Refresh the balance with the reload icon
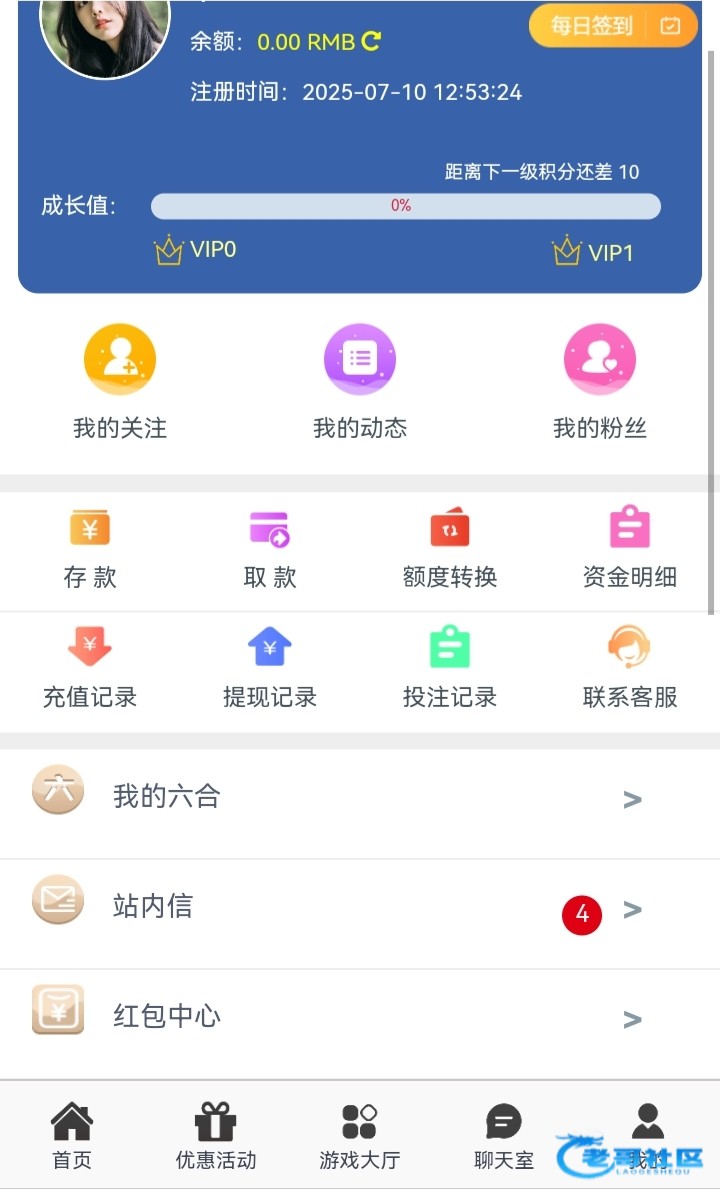Viewport: 720px width, 1202px height. click(371, 42)
